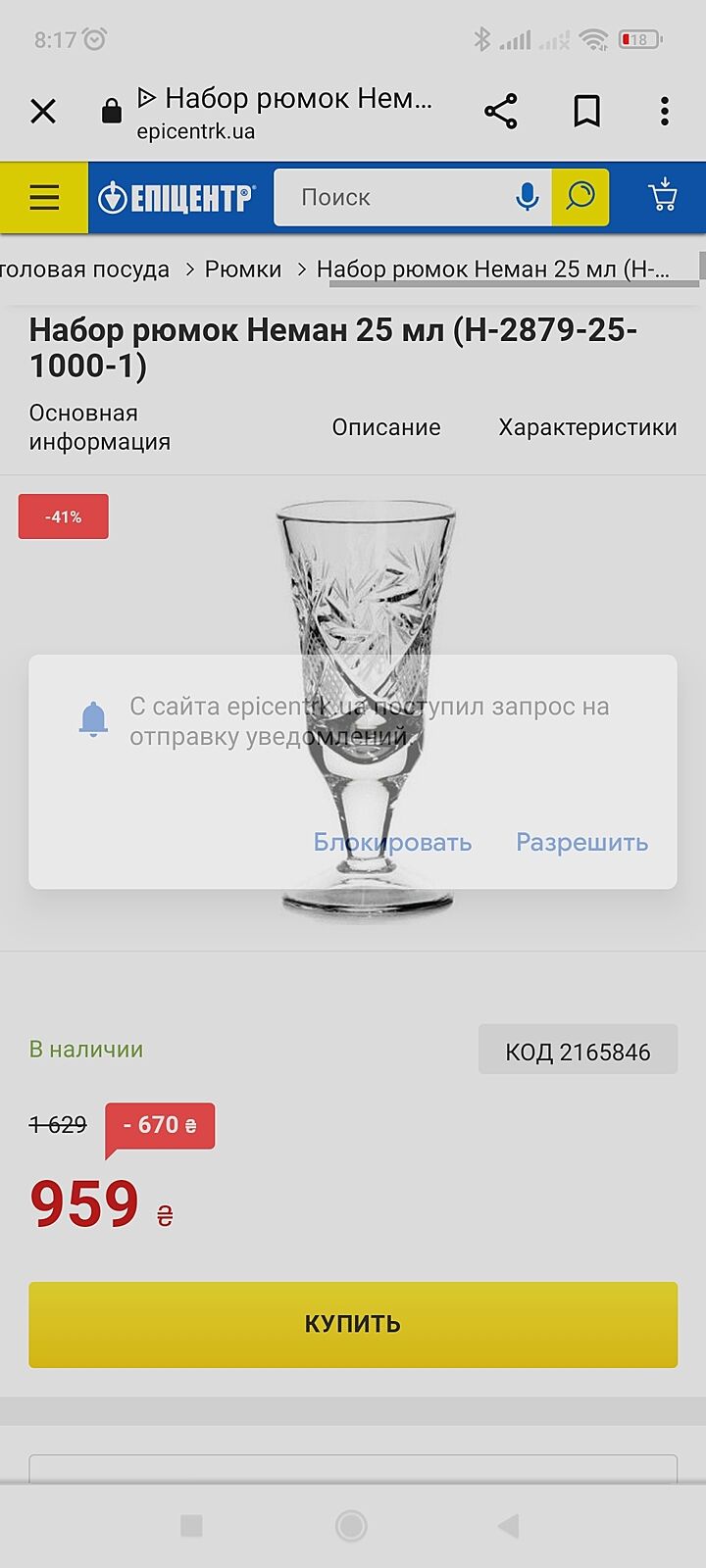
Task: Open the browser overflow menu
Action: 665,112
